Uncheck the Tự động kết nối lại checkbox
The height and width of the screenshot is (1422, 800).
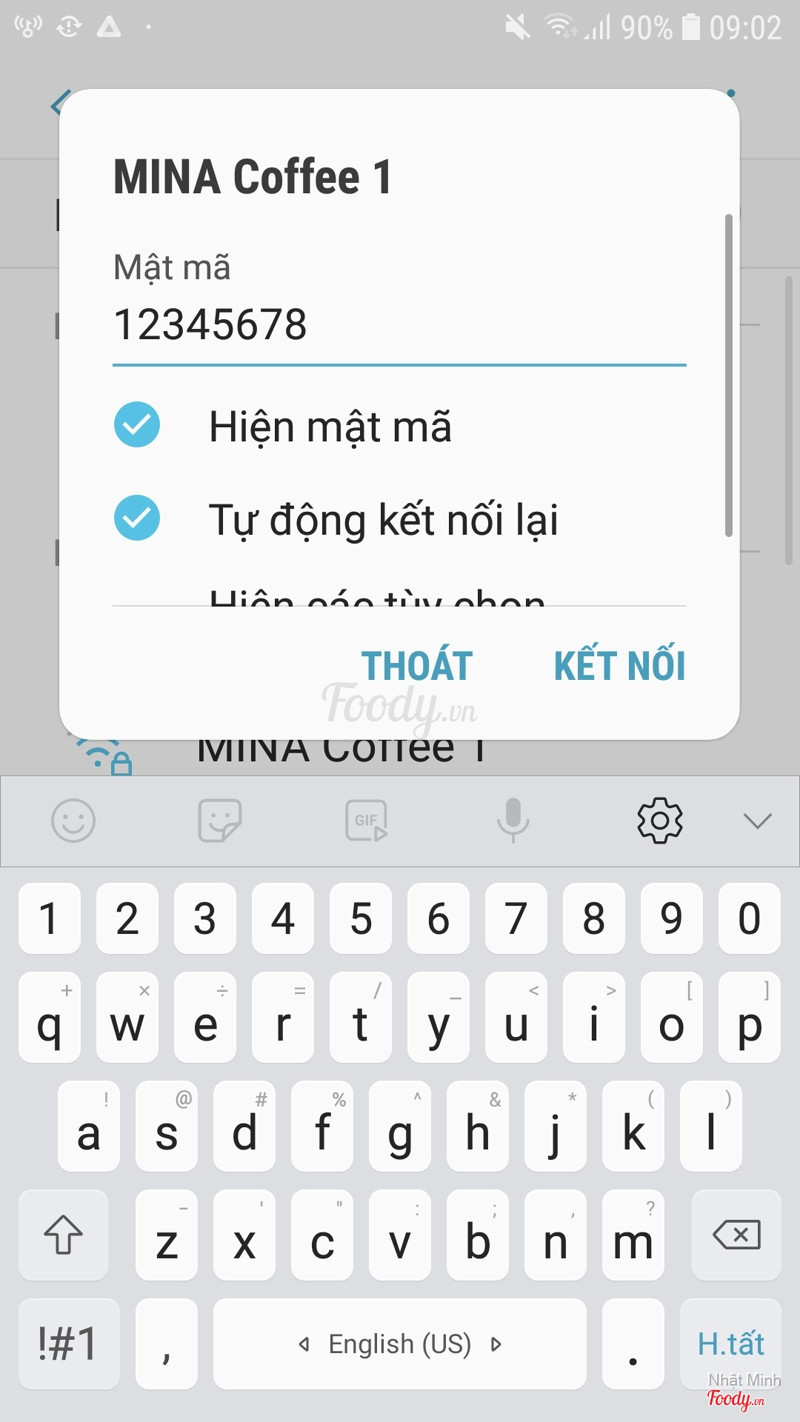pos(137,519)
